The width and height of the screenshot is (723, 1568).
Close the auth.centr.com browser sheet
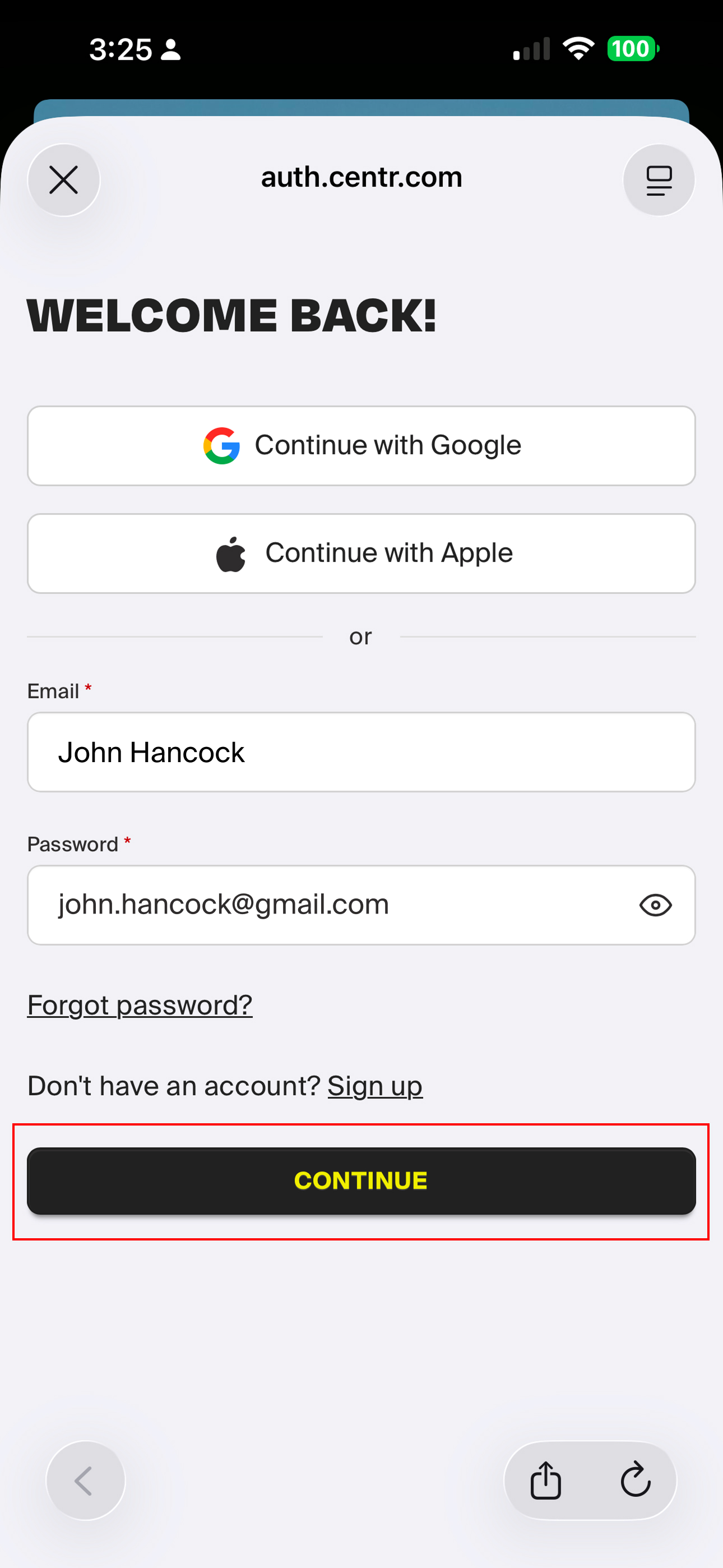click(x=63, y=180)
